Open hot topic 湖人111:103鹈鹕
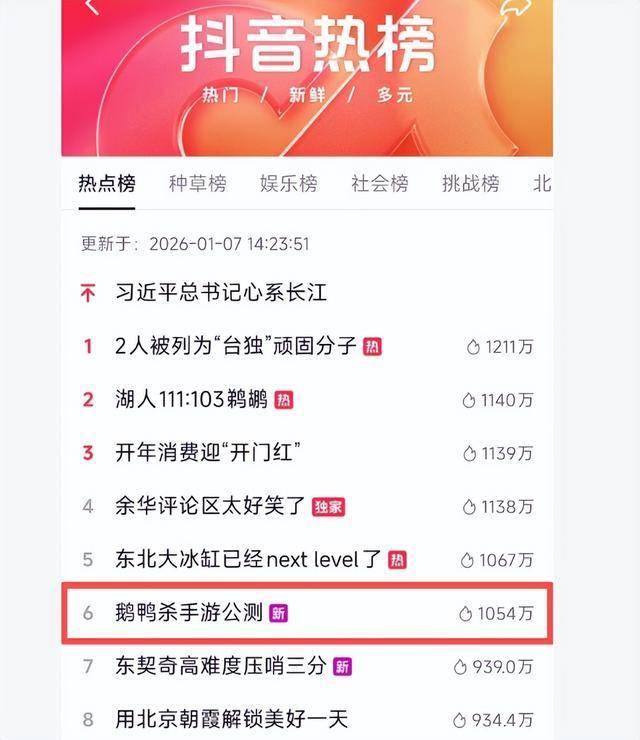 coord(190,400)
